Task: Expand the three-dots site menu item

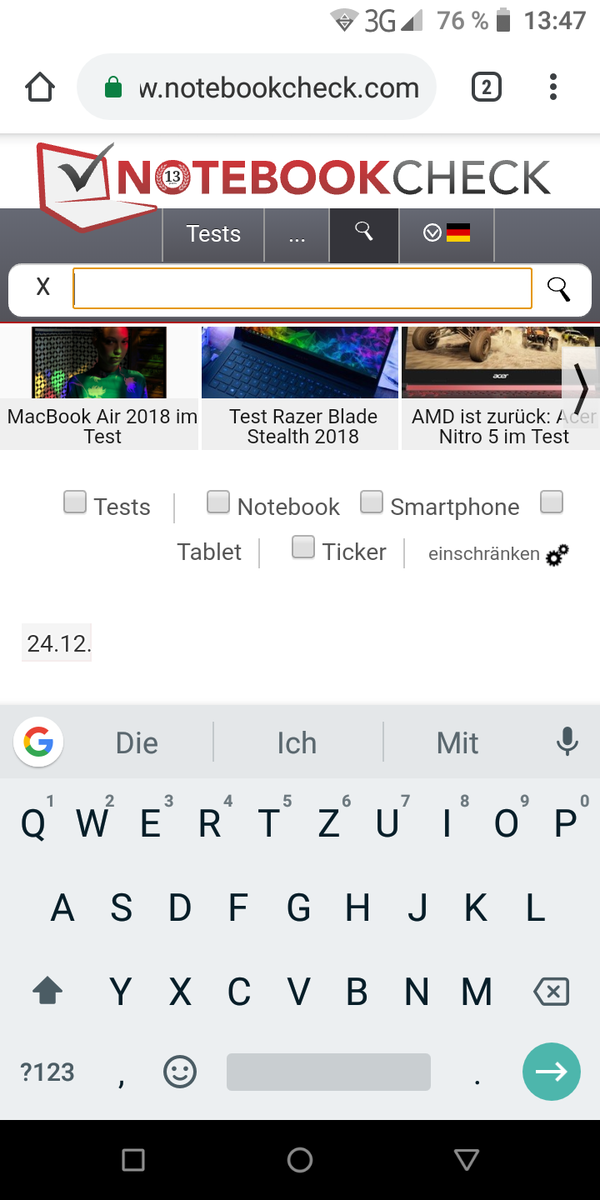Action: [296, 236]
